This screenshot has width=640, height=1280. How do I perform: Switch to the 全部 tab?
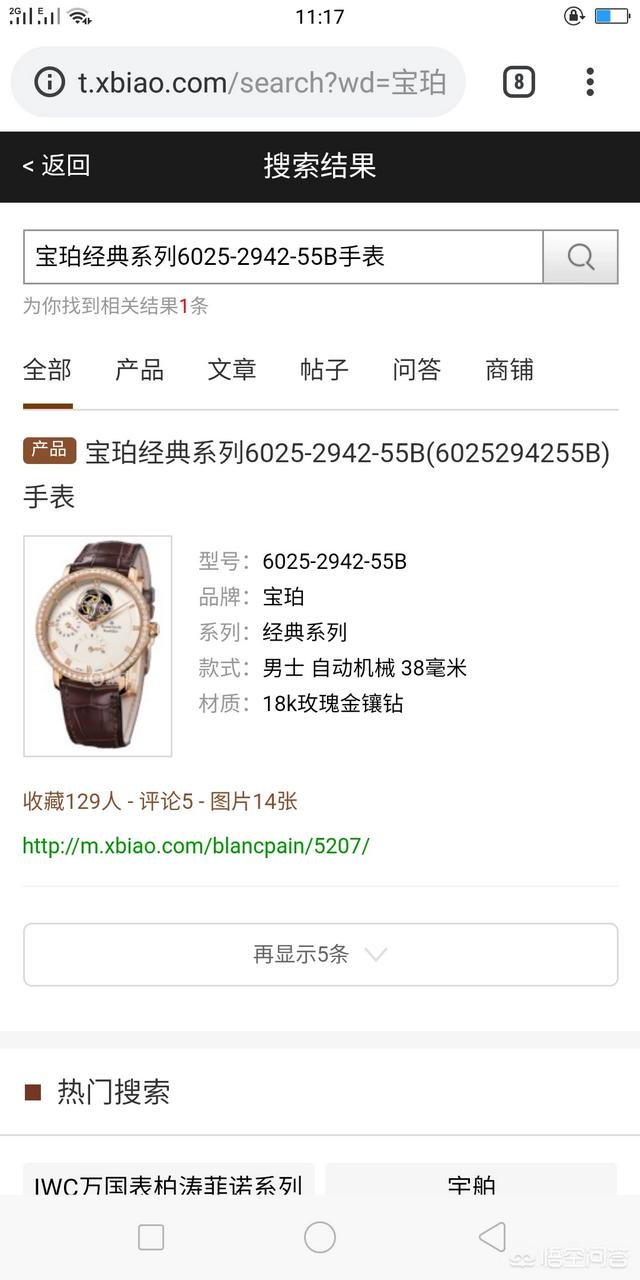[47, 370]
